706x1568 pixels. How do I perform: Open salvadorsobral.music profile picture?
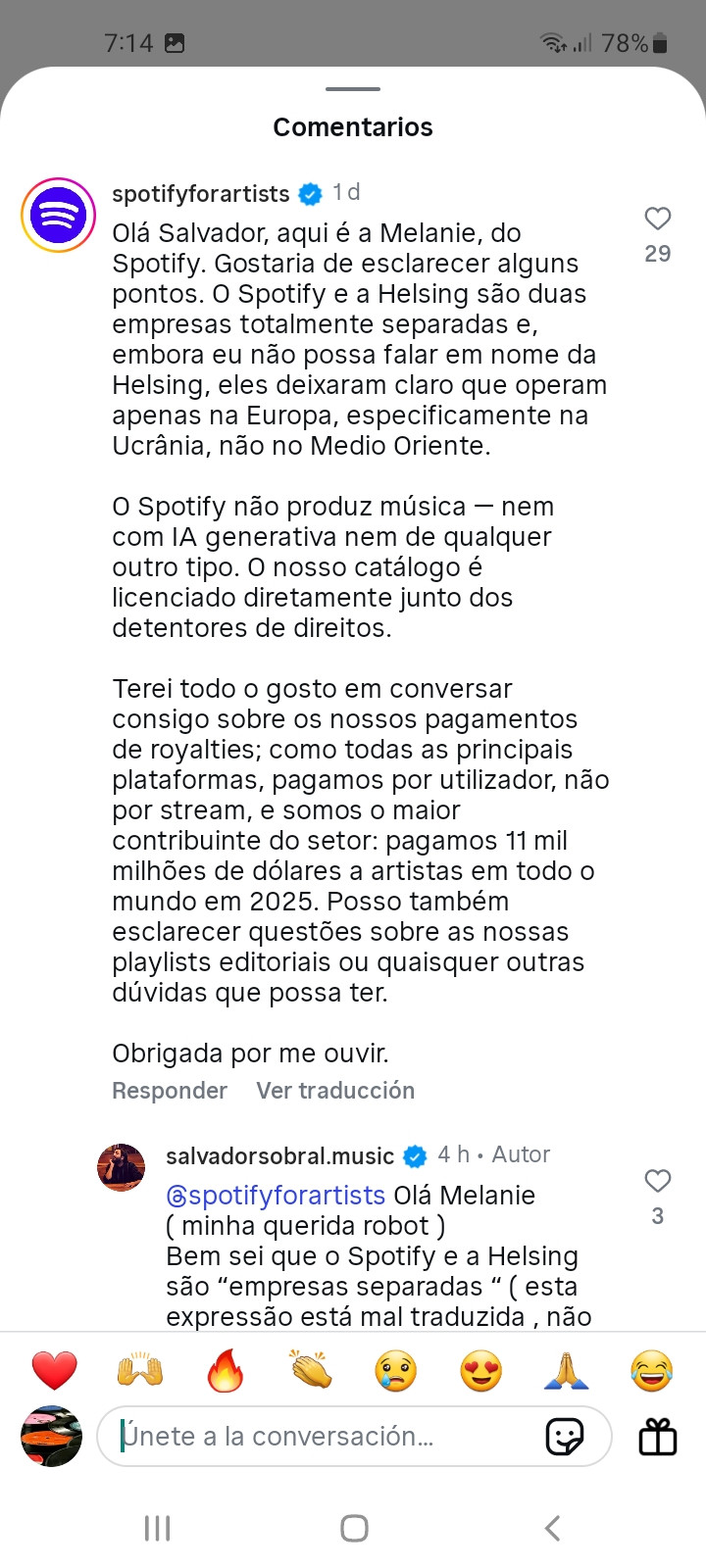122,1167
